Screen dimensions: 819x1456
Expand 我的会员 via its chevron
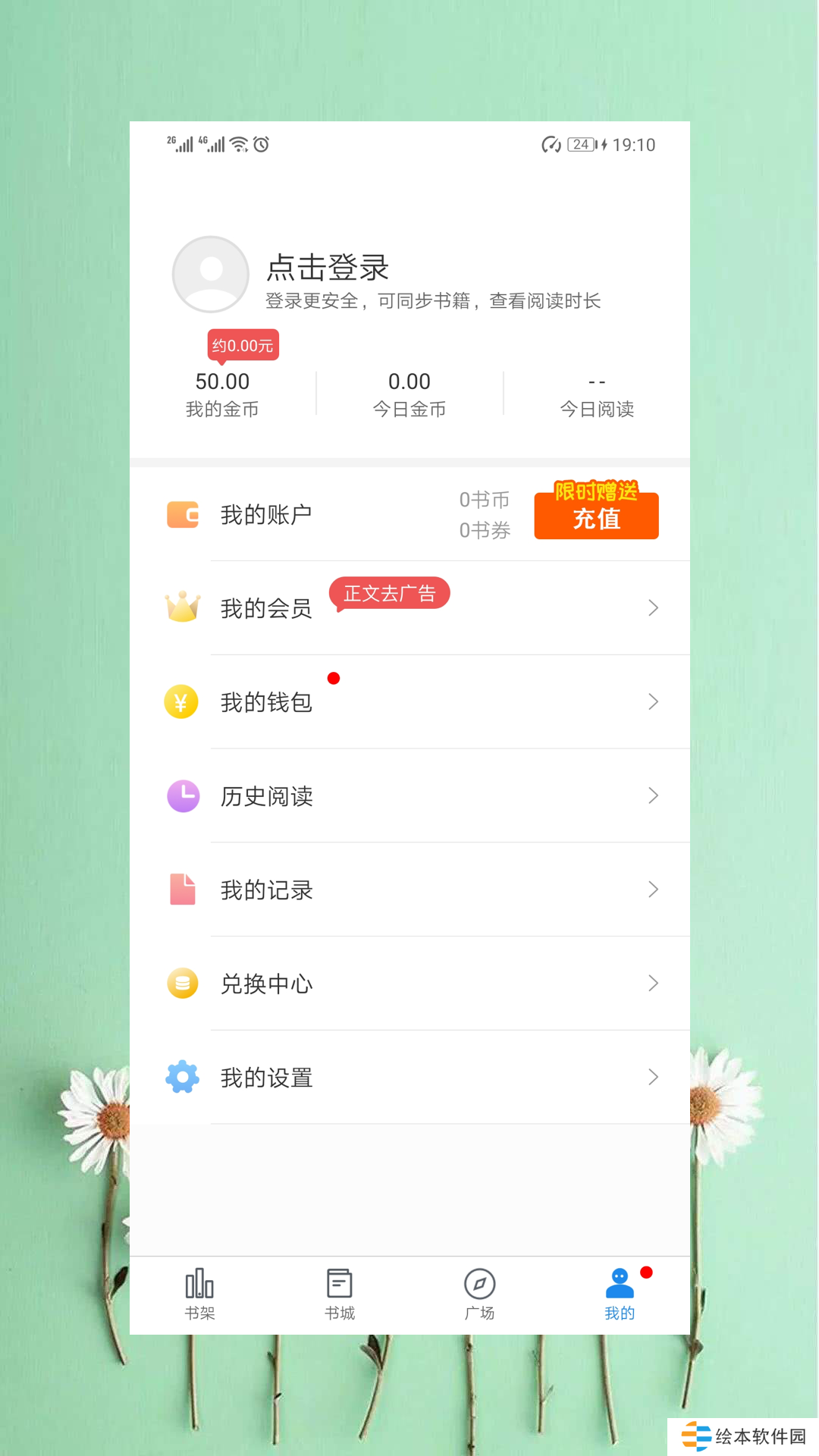pos(653,607)
